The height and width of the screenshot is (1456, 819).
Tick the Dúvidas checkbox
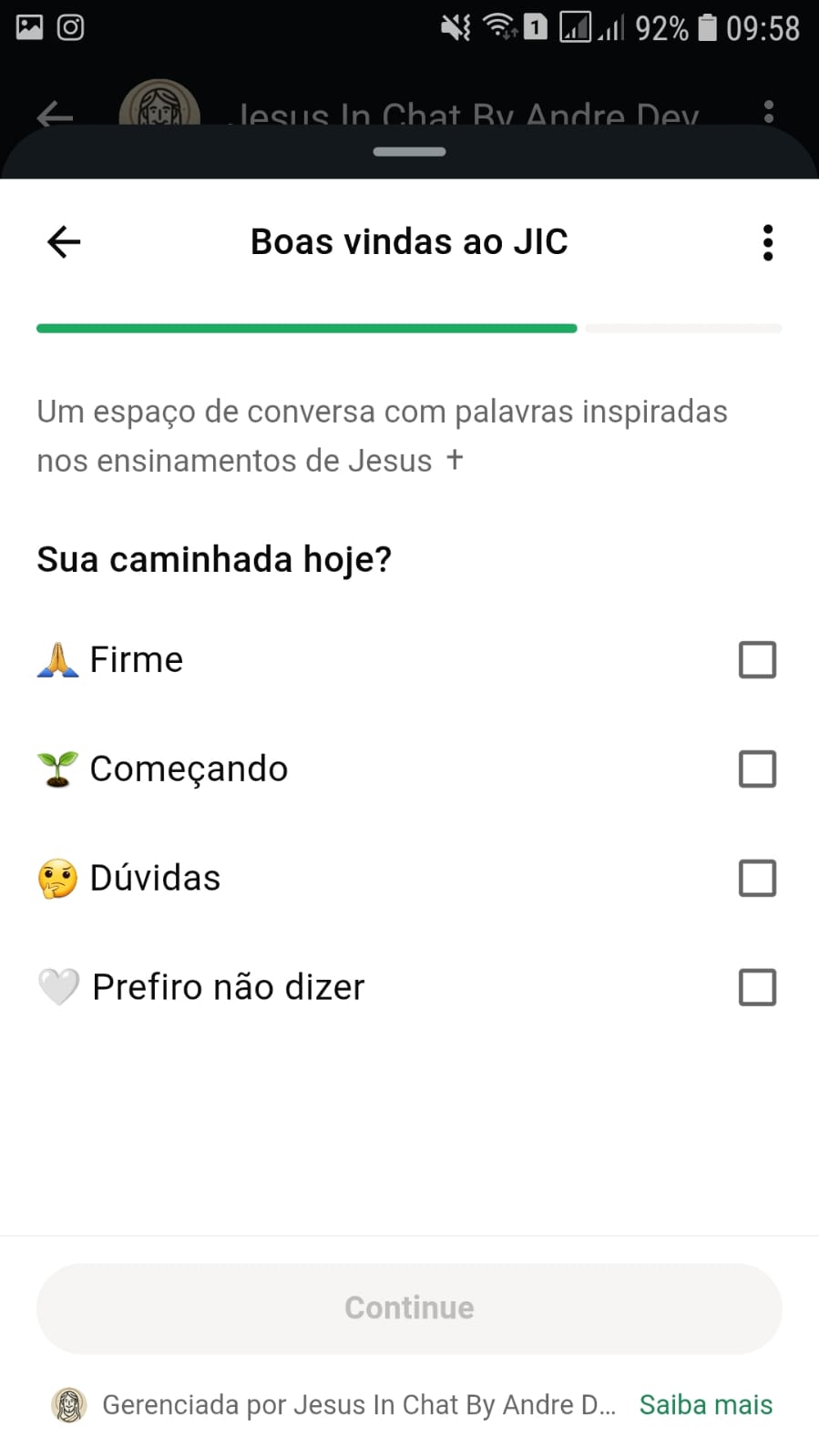tap(757, 879)
